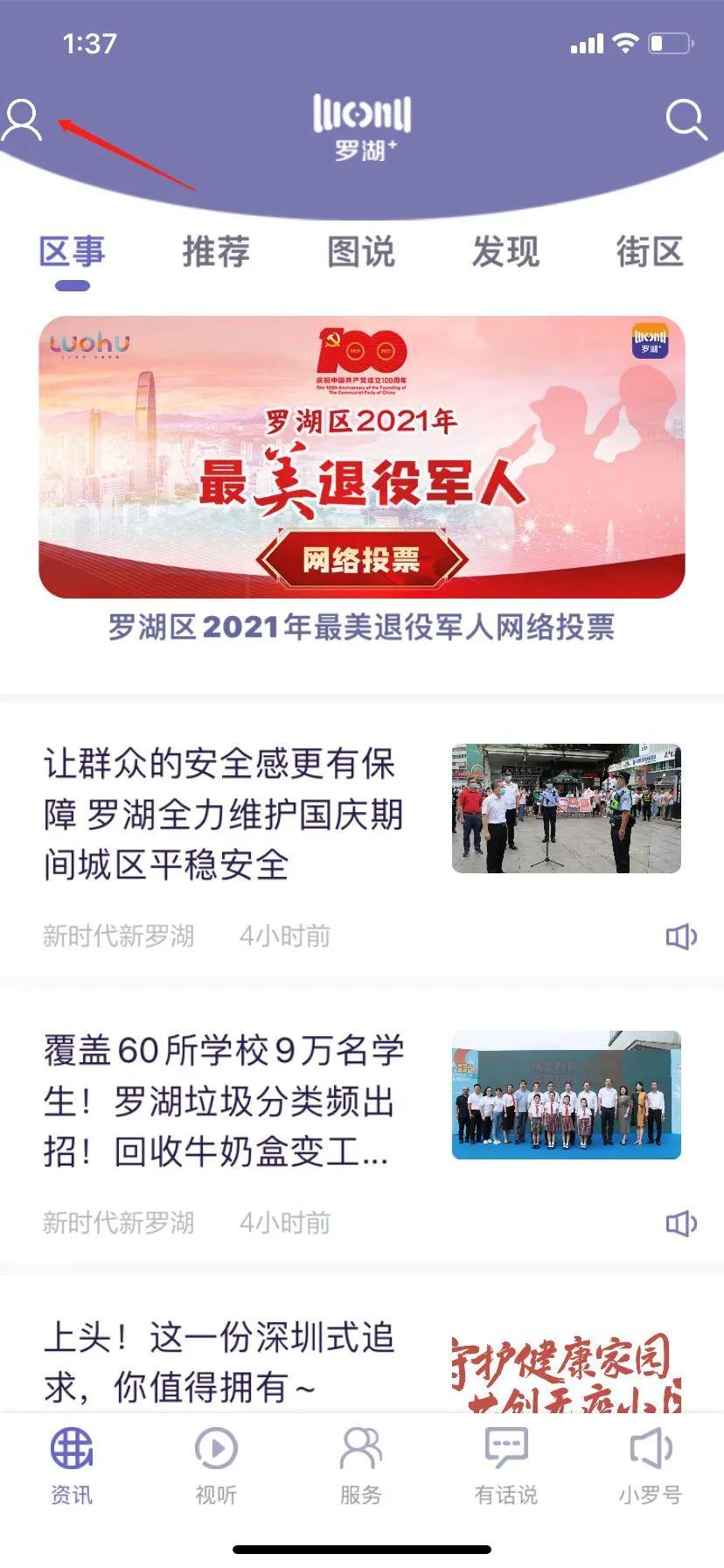Switch to the 区事 top tab
This screenshot has height=1568, width=724.
tap(72, 253)
